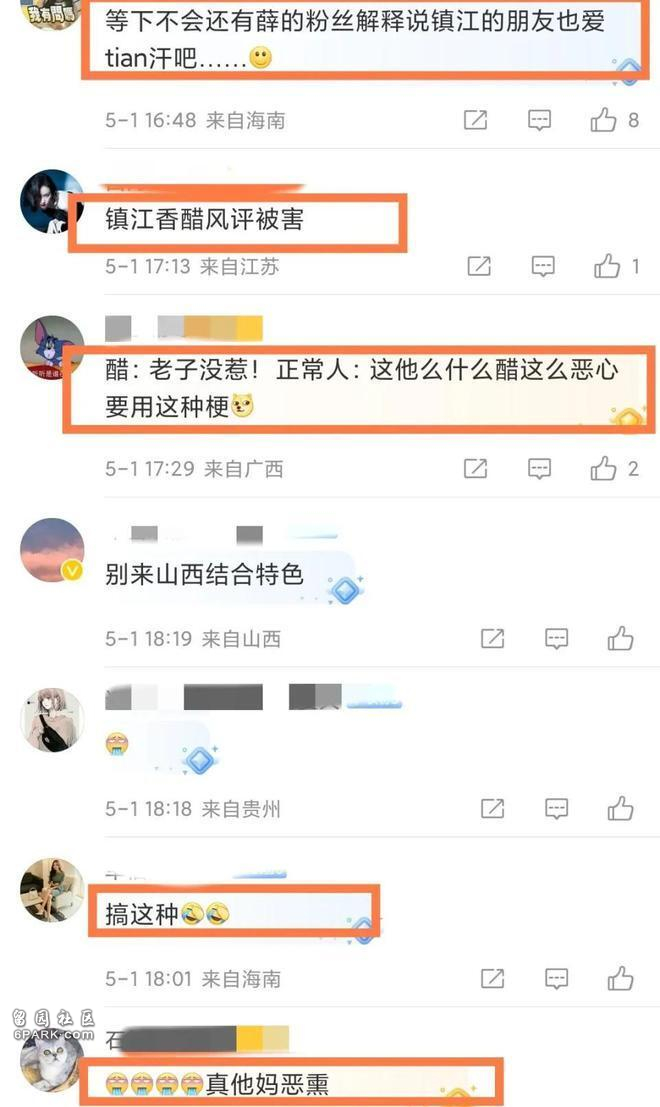Reply to the 镇江香醋风评被害 comment
Screen dimensions: 660x1107
coord(543,267)
